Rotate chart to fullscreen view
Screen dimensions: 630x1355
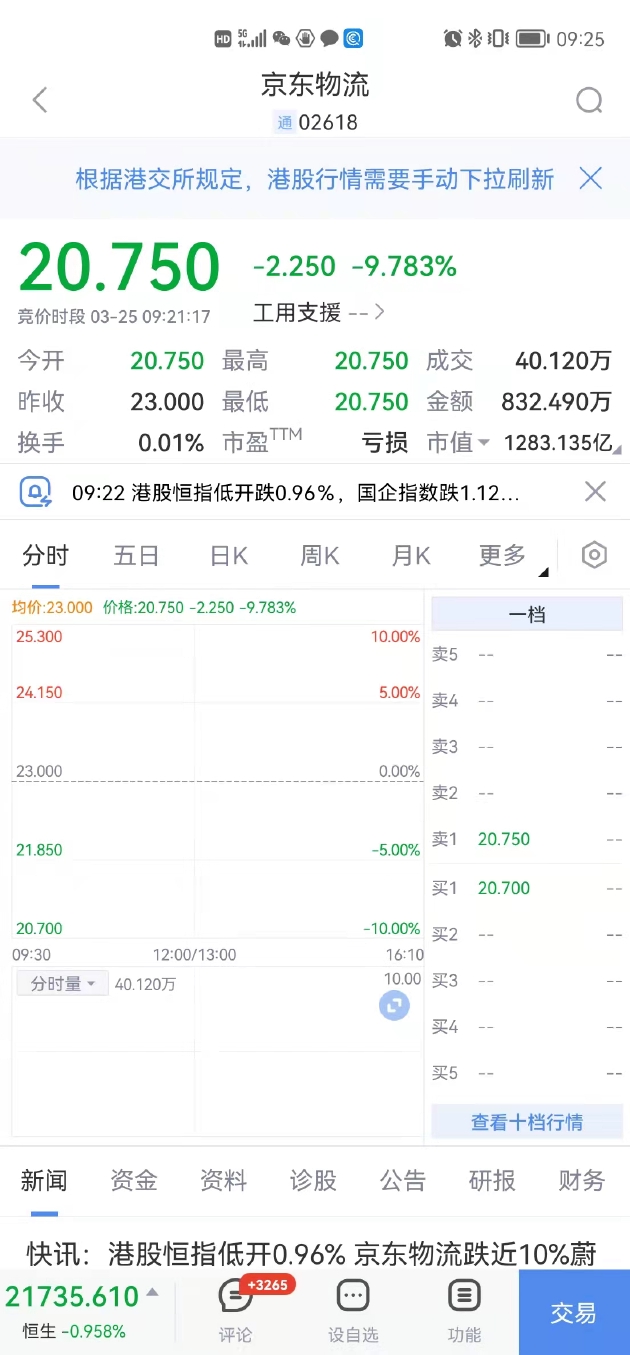click(x=394, y=1005)
